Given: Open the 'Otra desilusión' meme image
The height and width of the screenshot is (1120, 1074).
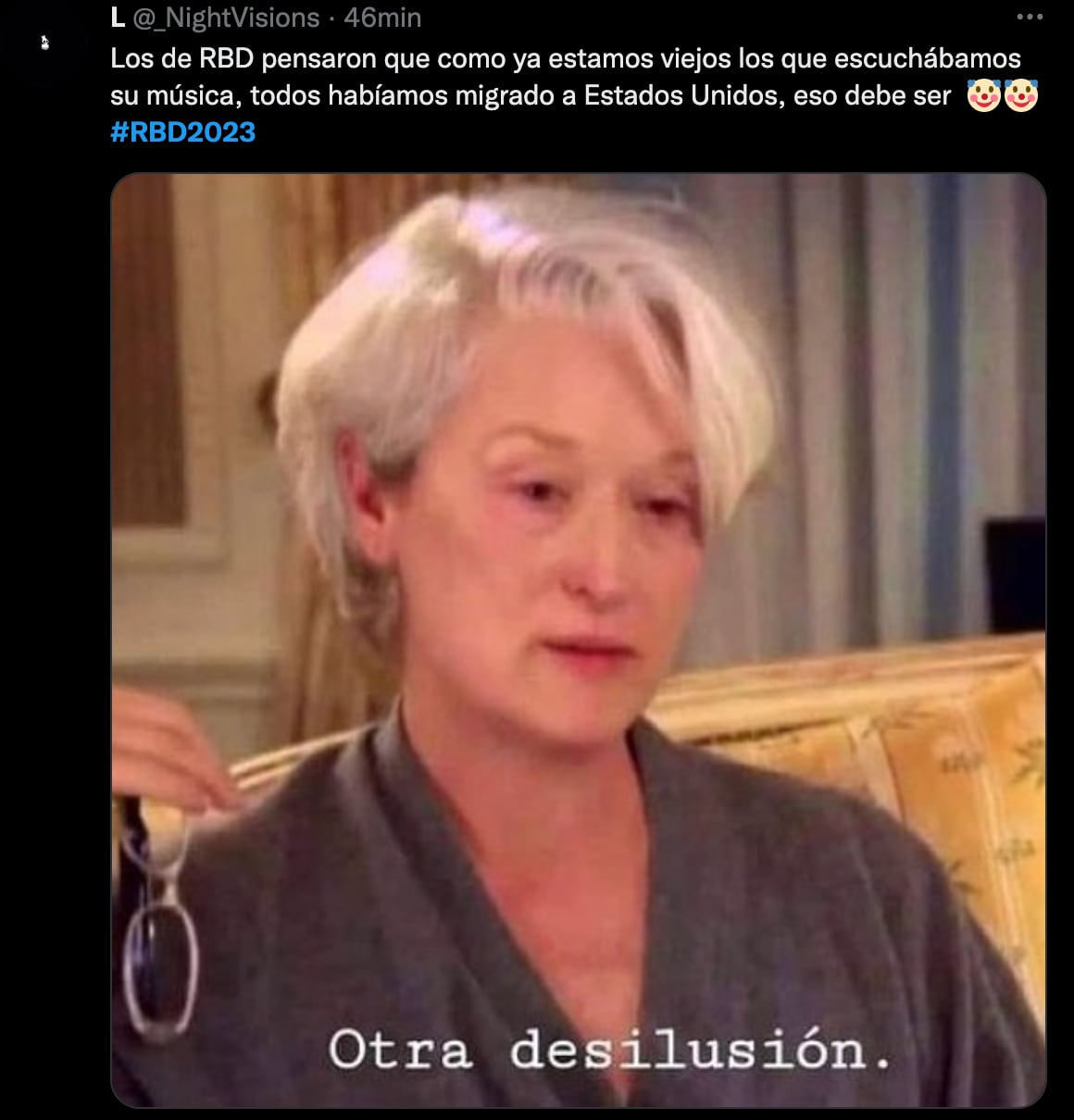Looking at the screenshot, I should click(578, 639).
